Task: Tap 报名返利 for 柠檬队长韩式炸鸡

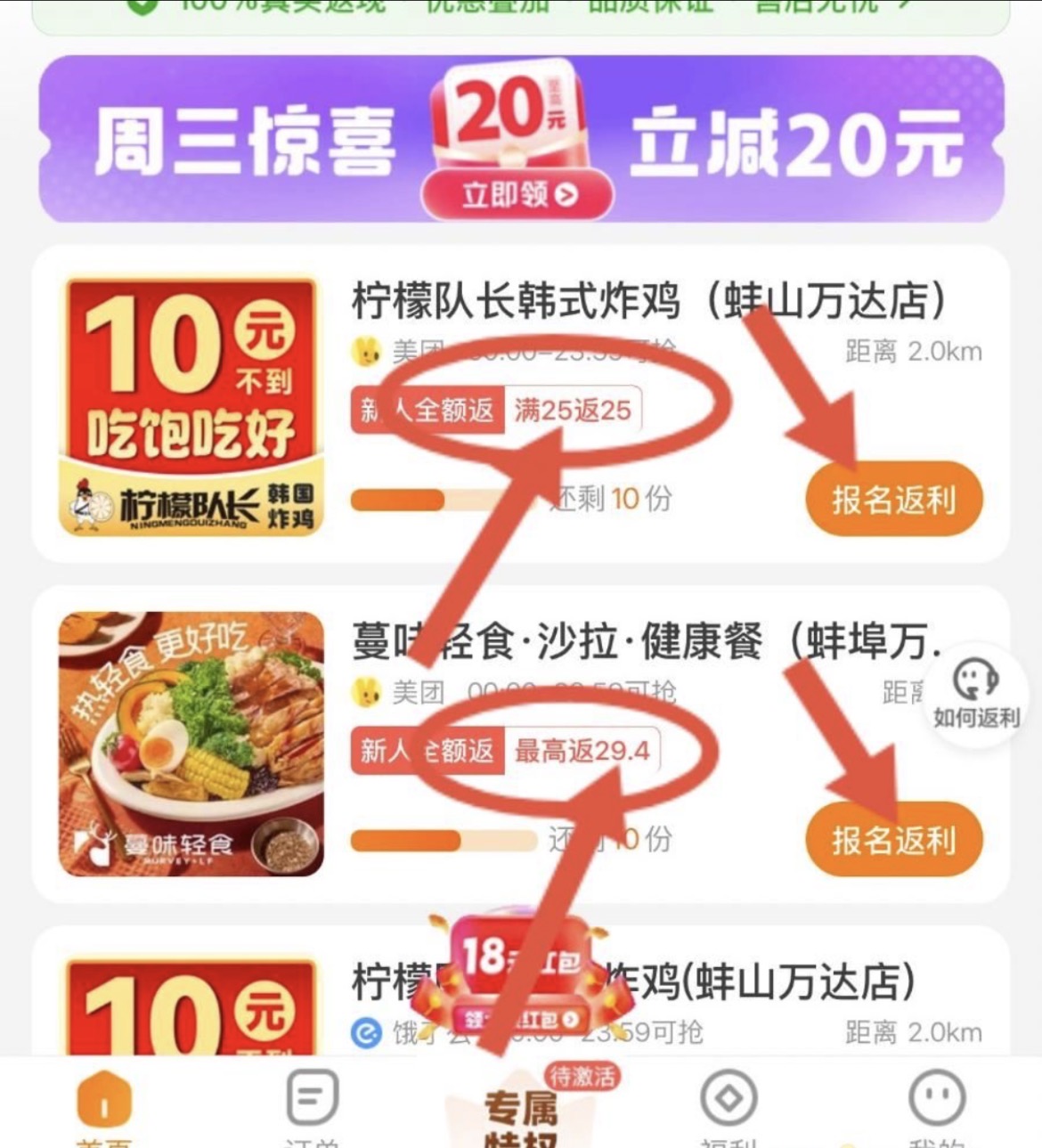Action: click(894, 500)
